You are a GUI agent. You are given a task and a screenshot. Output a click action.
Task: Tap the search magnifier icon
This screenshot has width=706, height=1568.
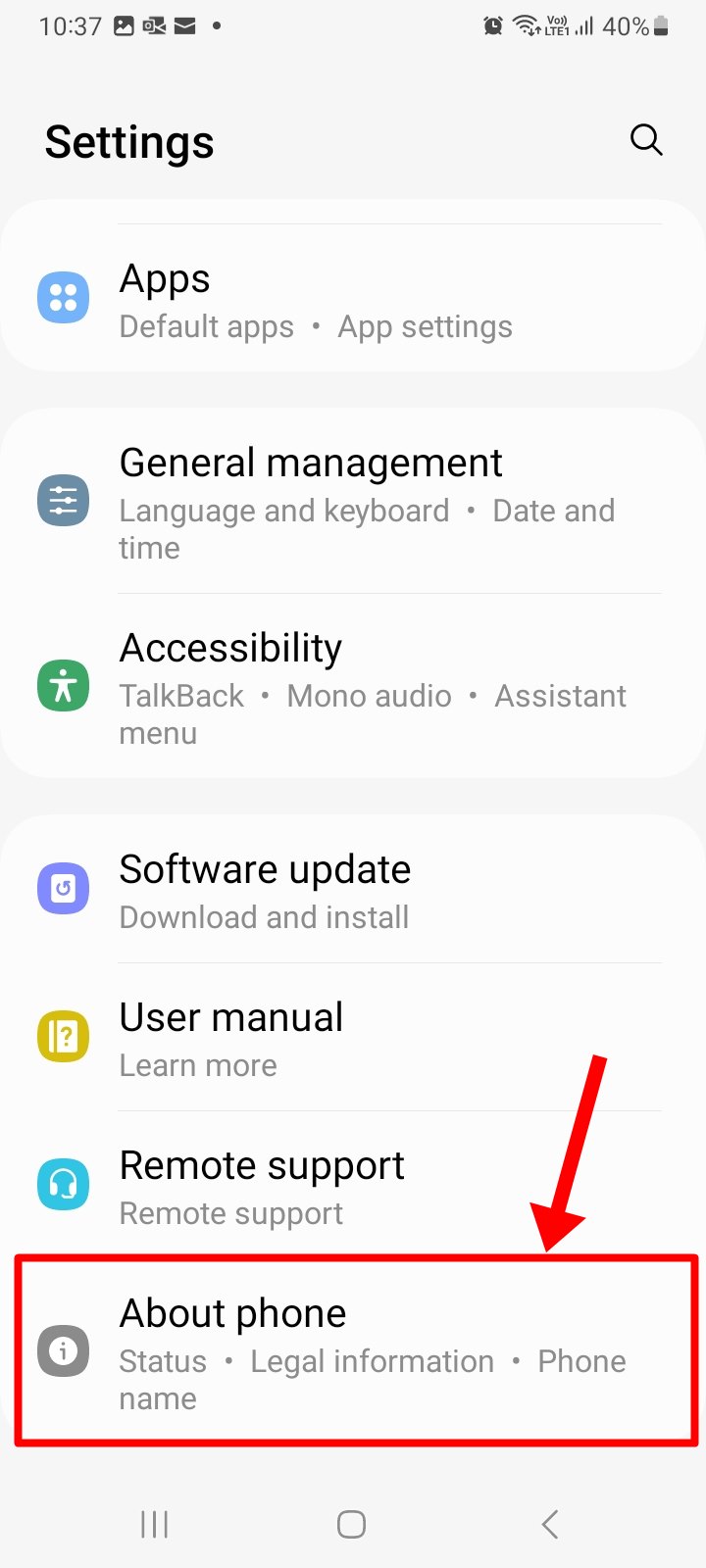tap(646, 140)
